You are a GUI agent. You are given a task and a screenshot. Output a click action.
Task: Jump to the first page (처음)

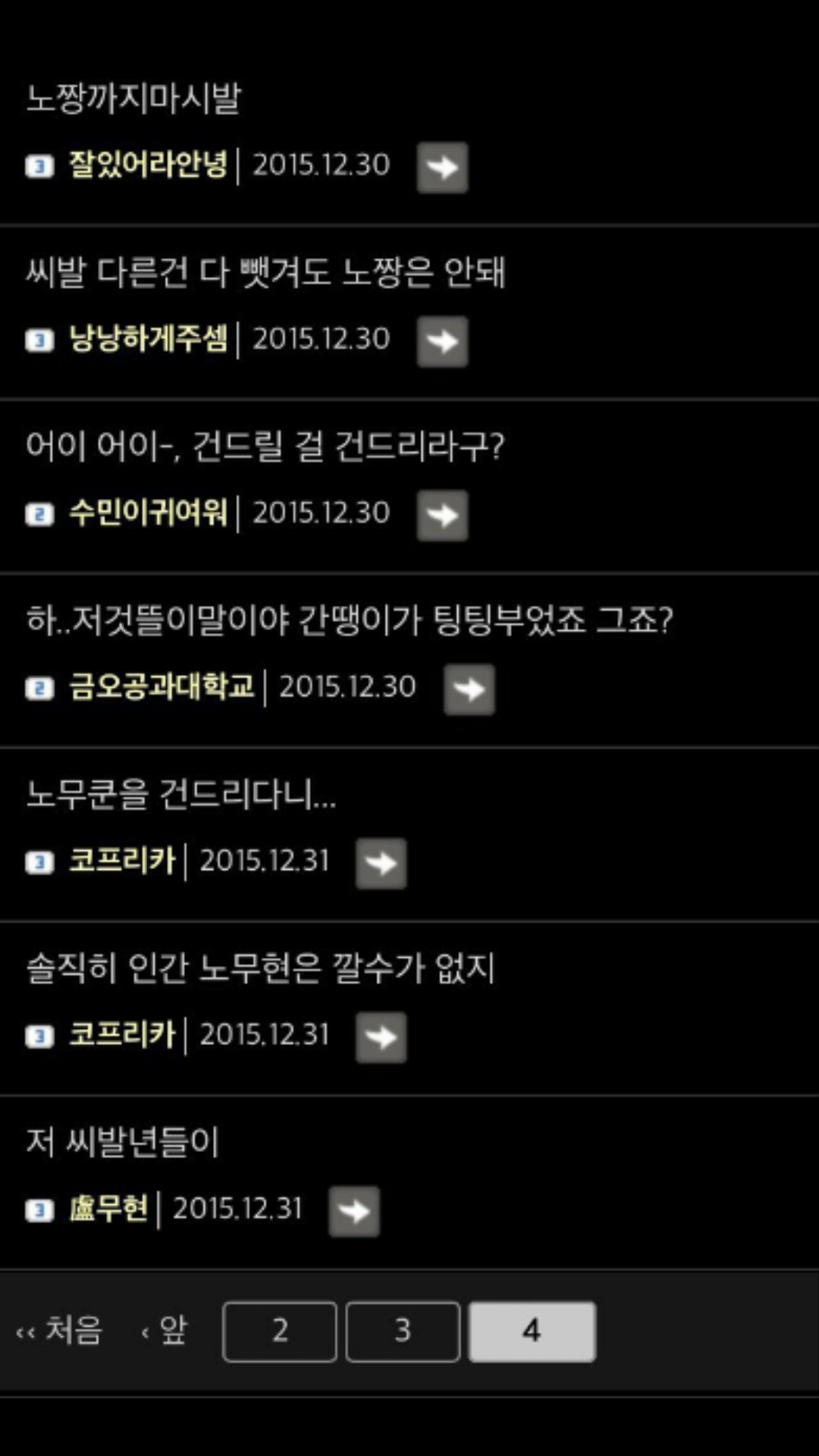pos(59,1331)
